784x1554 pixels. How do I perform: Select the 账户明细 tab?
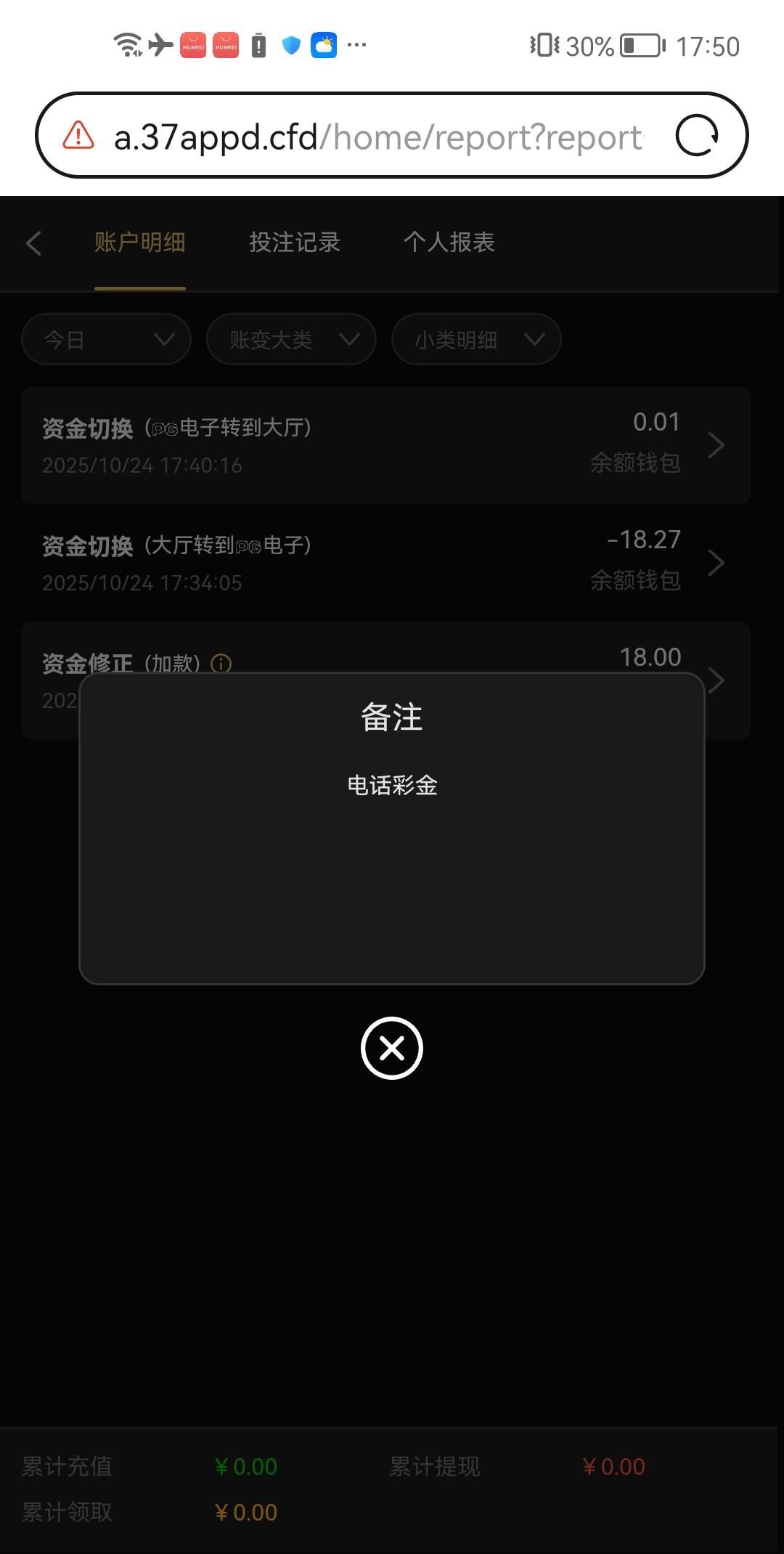coord(139,243)
